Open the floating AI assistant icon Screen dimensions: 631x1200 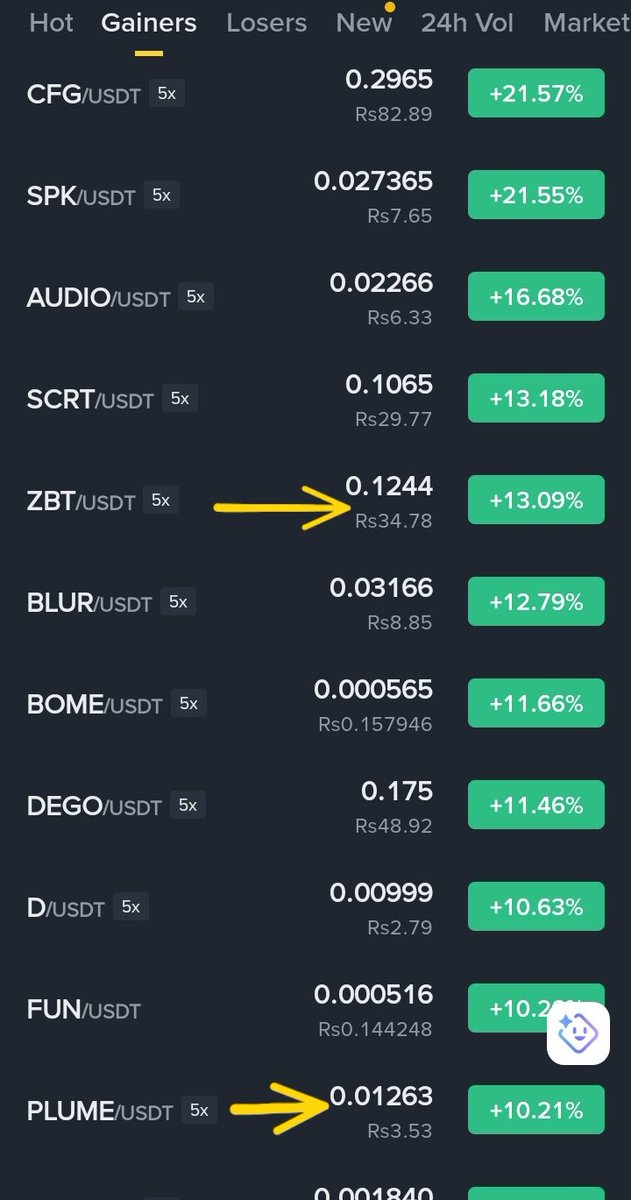(x=578, y=1032)
